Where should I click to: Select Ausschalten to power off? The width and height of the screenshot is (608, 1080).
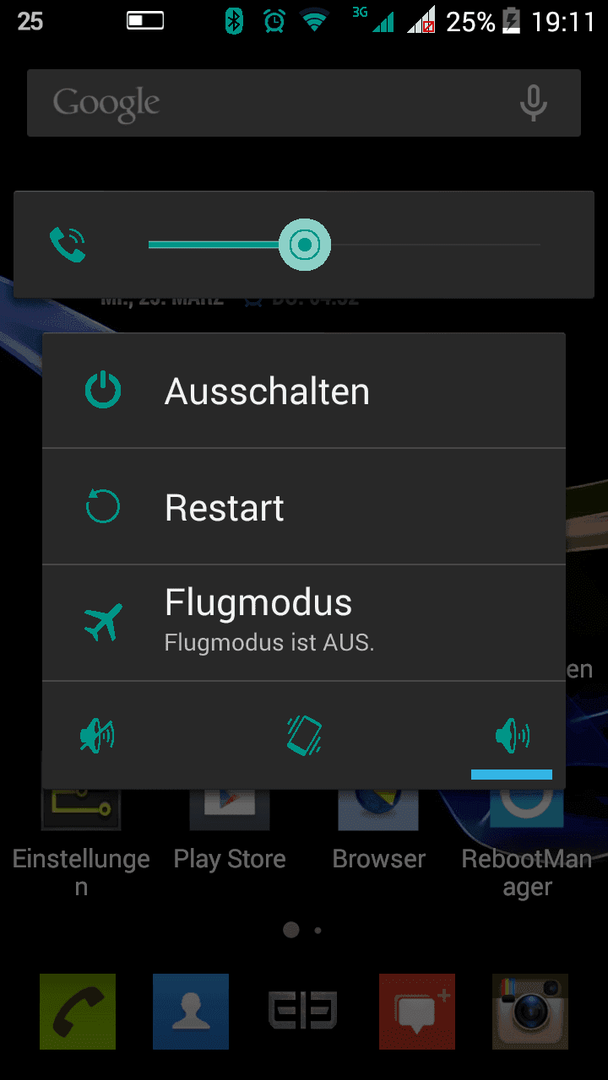pos(303,391)
